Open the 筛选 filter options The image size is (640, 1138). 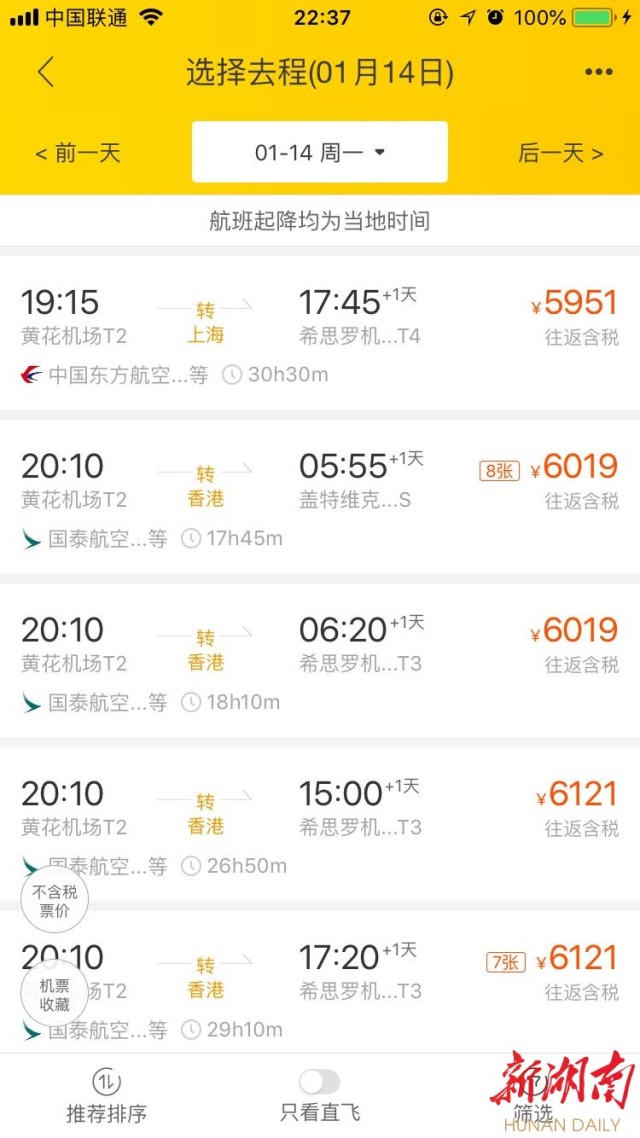coord(533,1096)
